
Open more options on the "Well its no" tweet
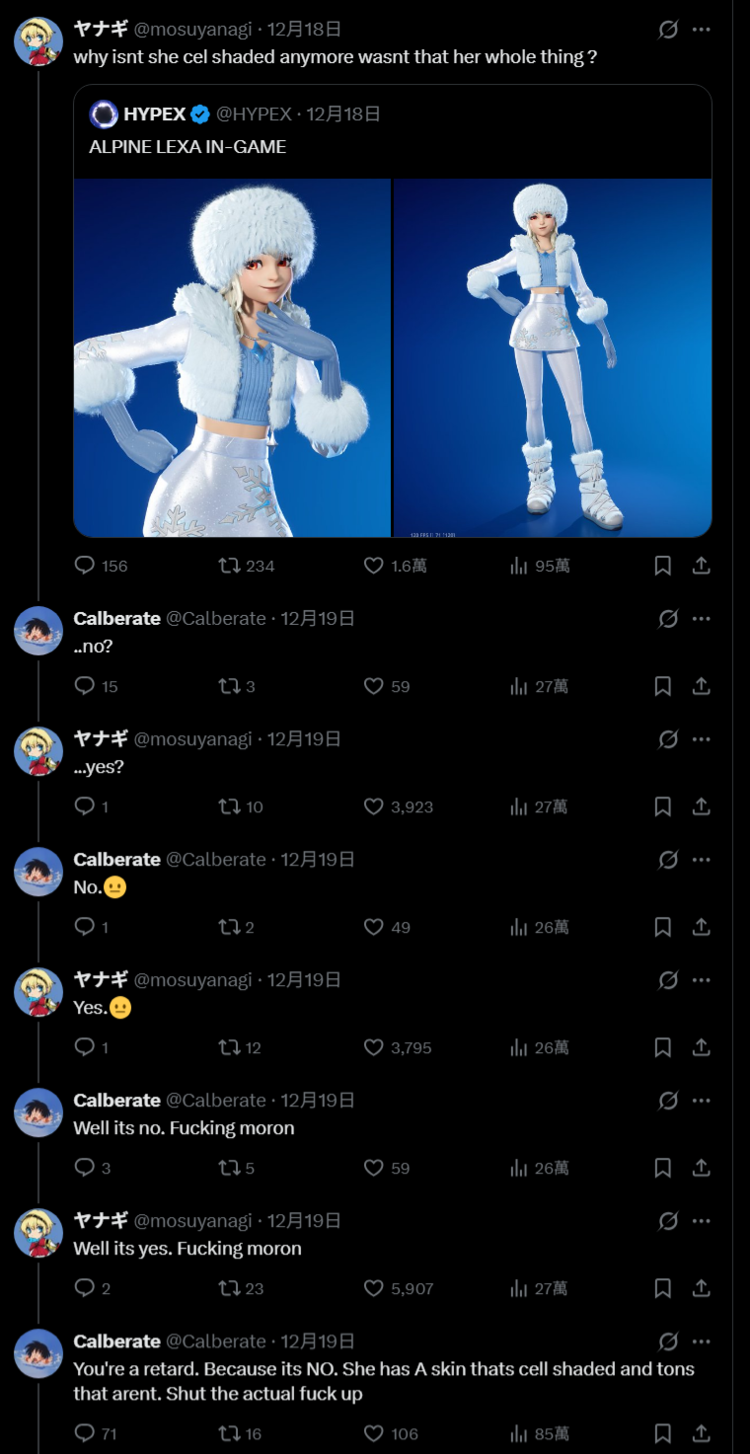[700, 1099]
